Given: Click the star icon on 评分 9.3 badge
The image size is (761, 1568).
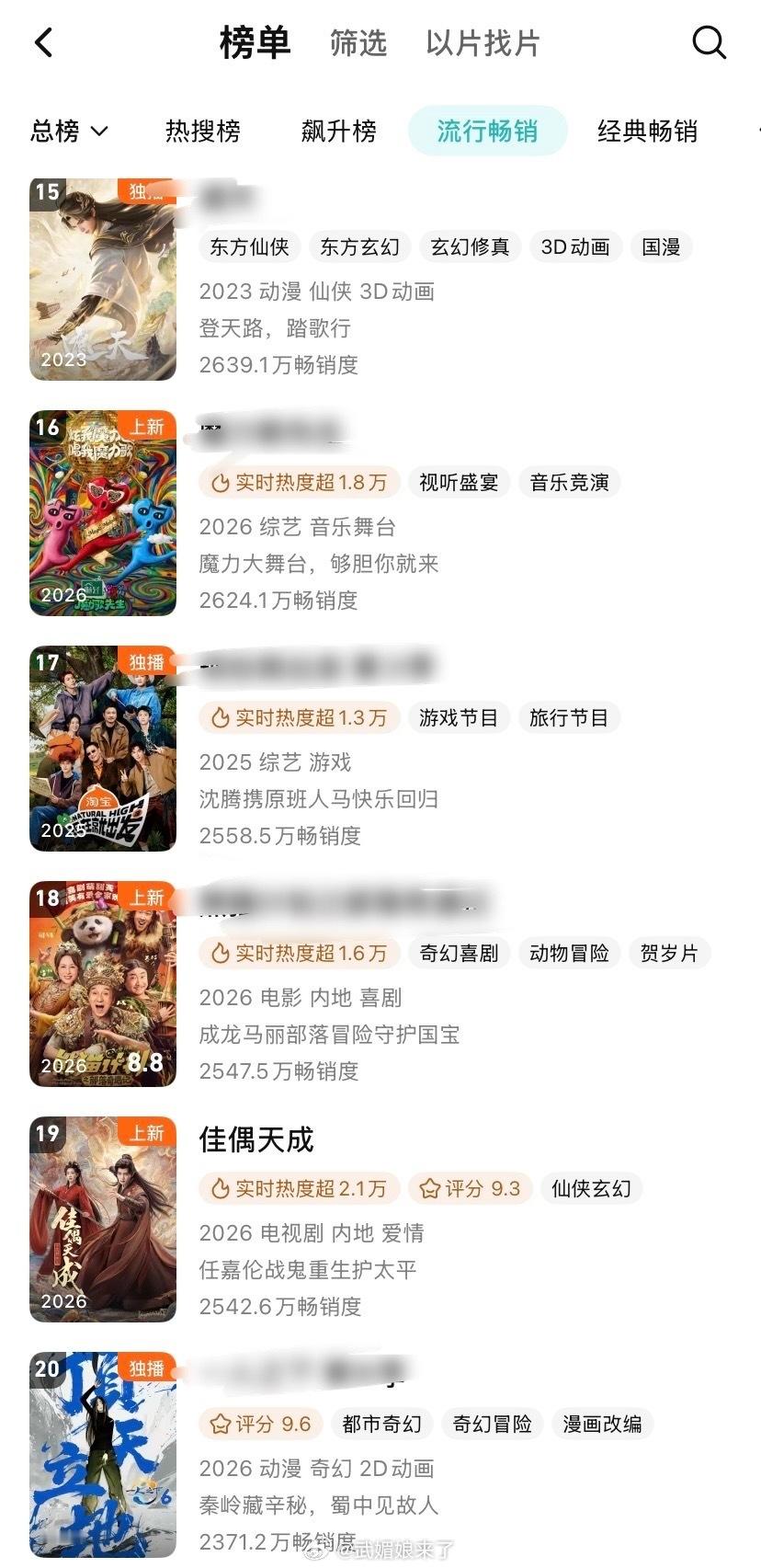Looking at the screenshot, I should (432, 1187).
